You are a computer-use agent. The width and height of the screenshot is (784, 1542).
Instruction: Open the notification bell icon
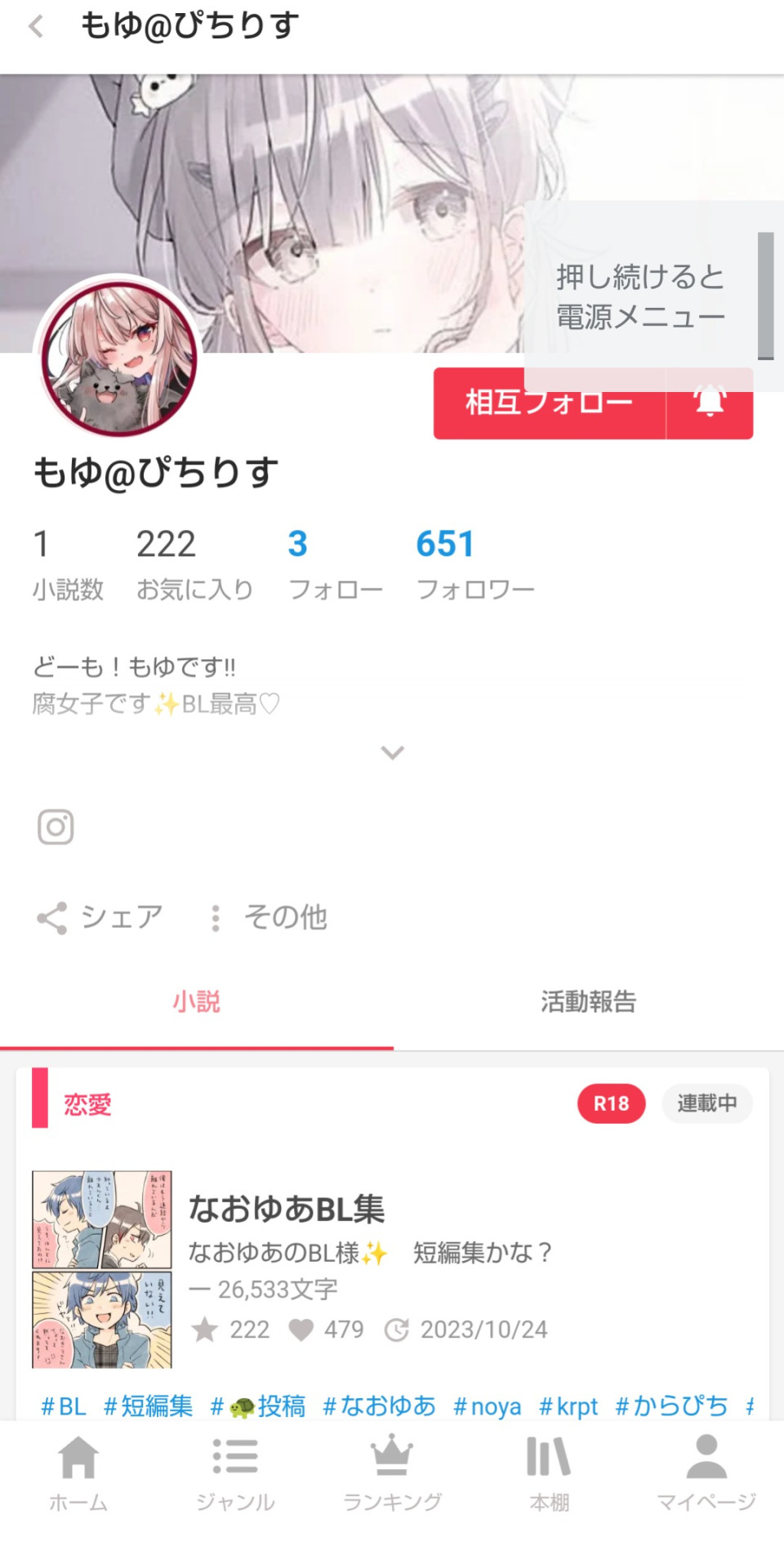pyautogui.click(x=710, y=402)
